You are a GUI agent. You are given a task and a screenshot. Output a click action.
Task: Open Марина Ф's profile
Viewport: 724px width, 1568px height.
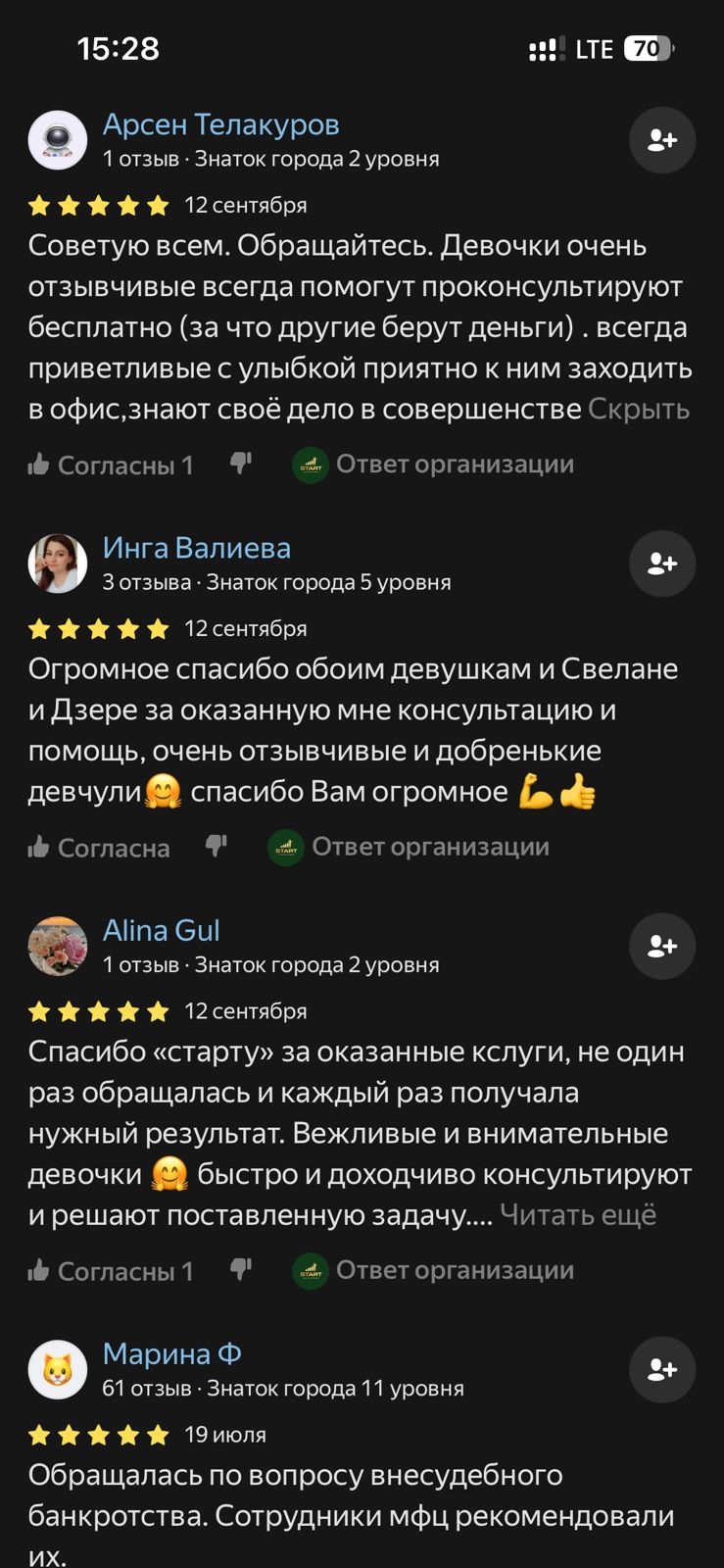pyautogui.click(x=171, y=1353)
